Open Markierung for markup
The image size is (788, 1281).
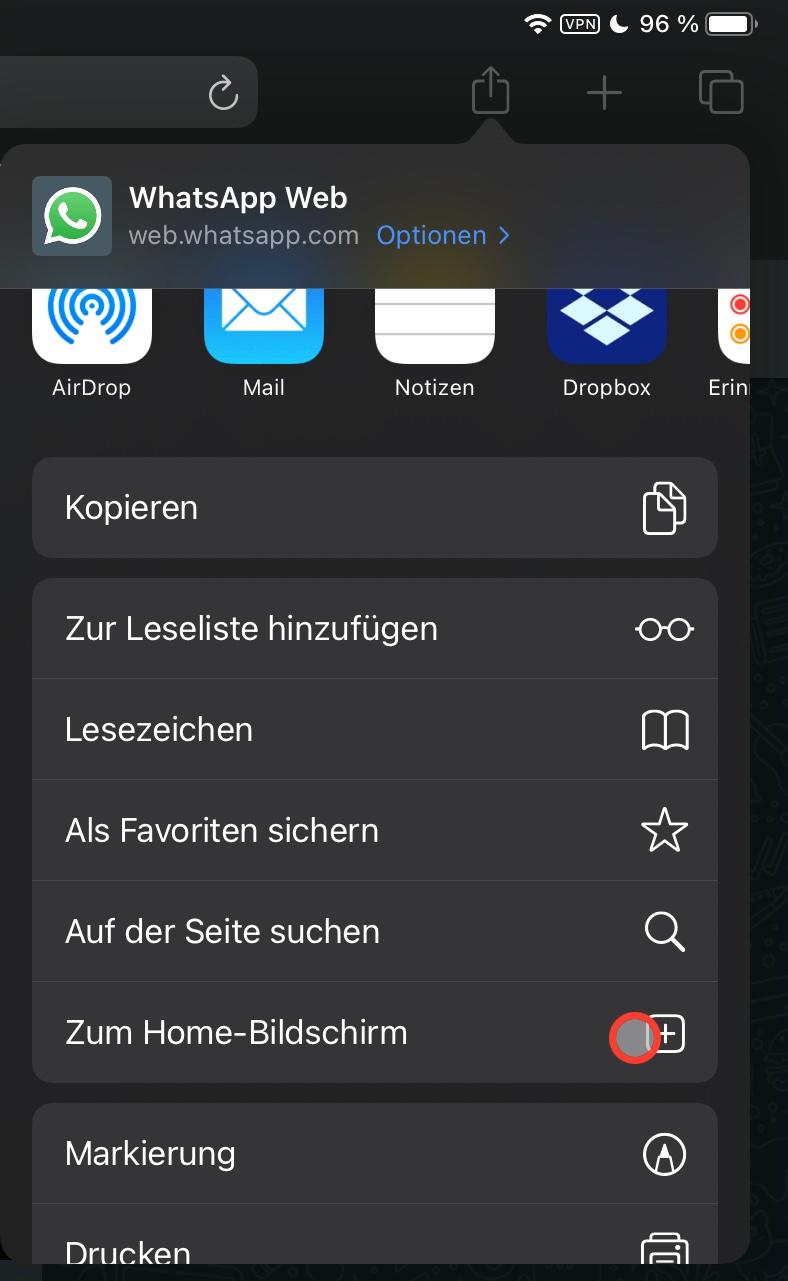(x=375, y=1154)
